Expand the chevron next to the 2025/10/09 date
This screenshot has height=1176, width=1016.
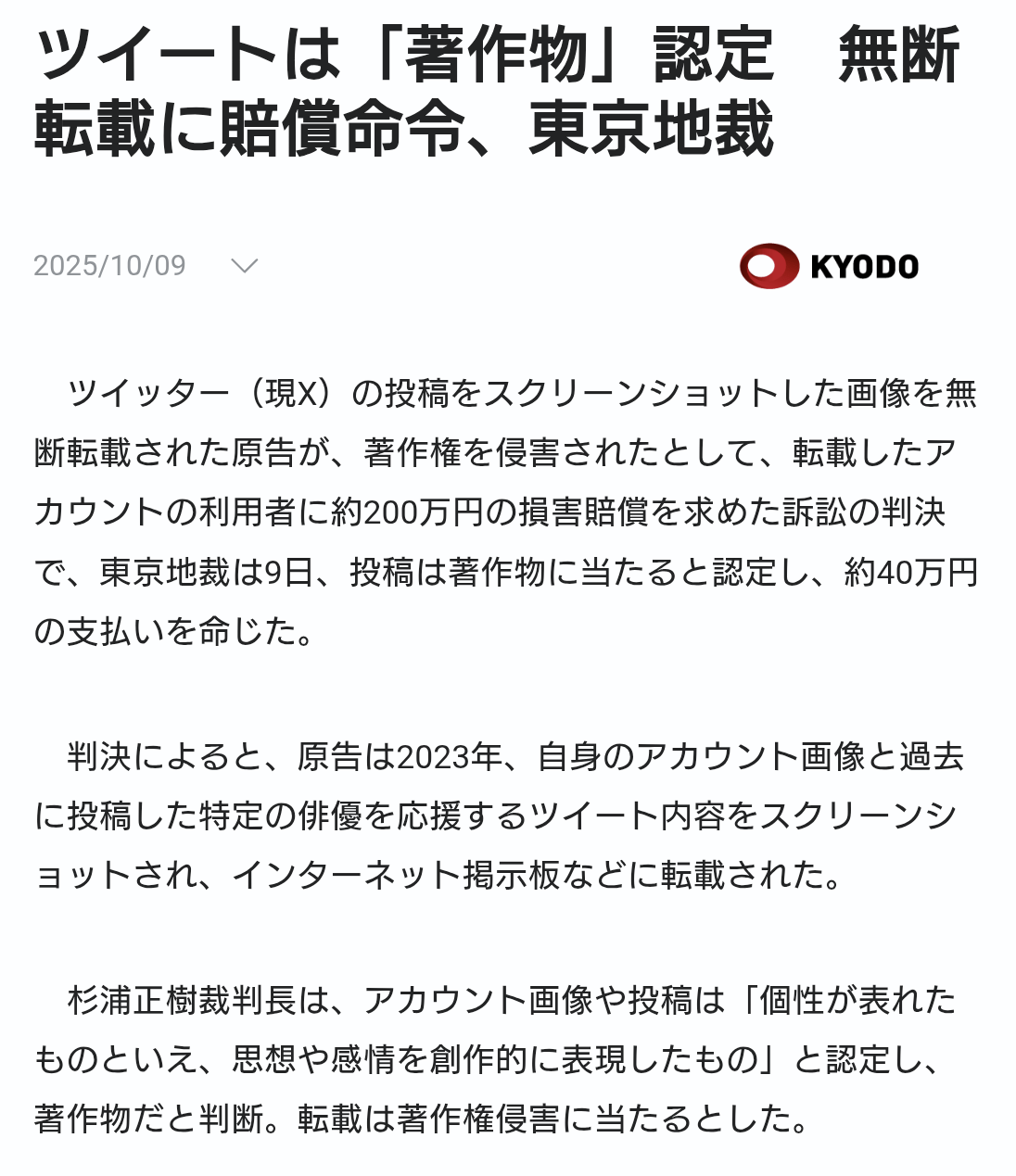tap(244, 266)
